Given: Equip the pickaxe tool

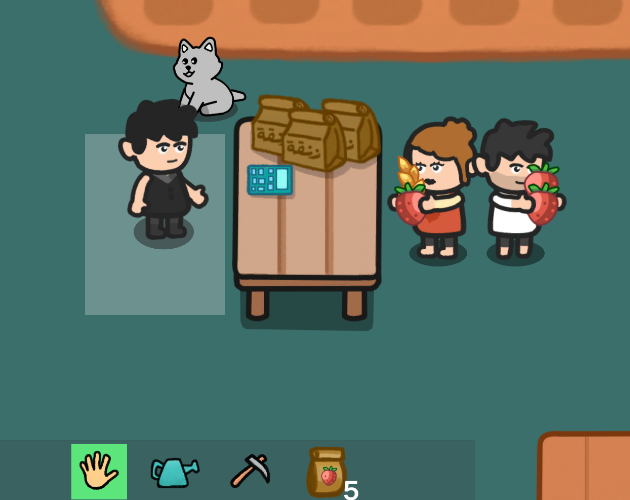Looking at the screenshot, I should click(x=249, y=469).
